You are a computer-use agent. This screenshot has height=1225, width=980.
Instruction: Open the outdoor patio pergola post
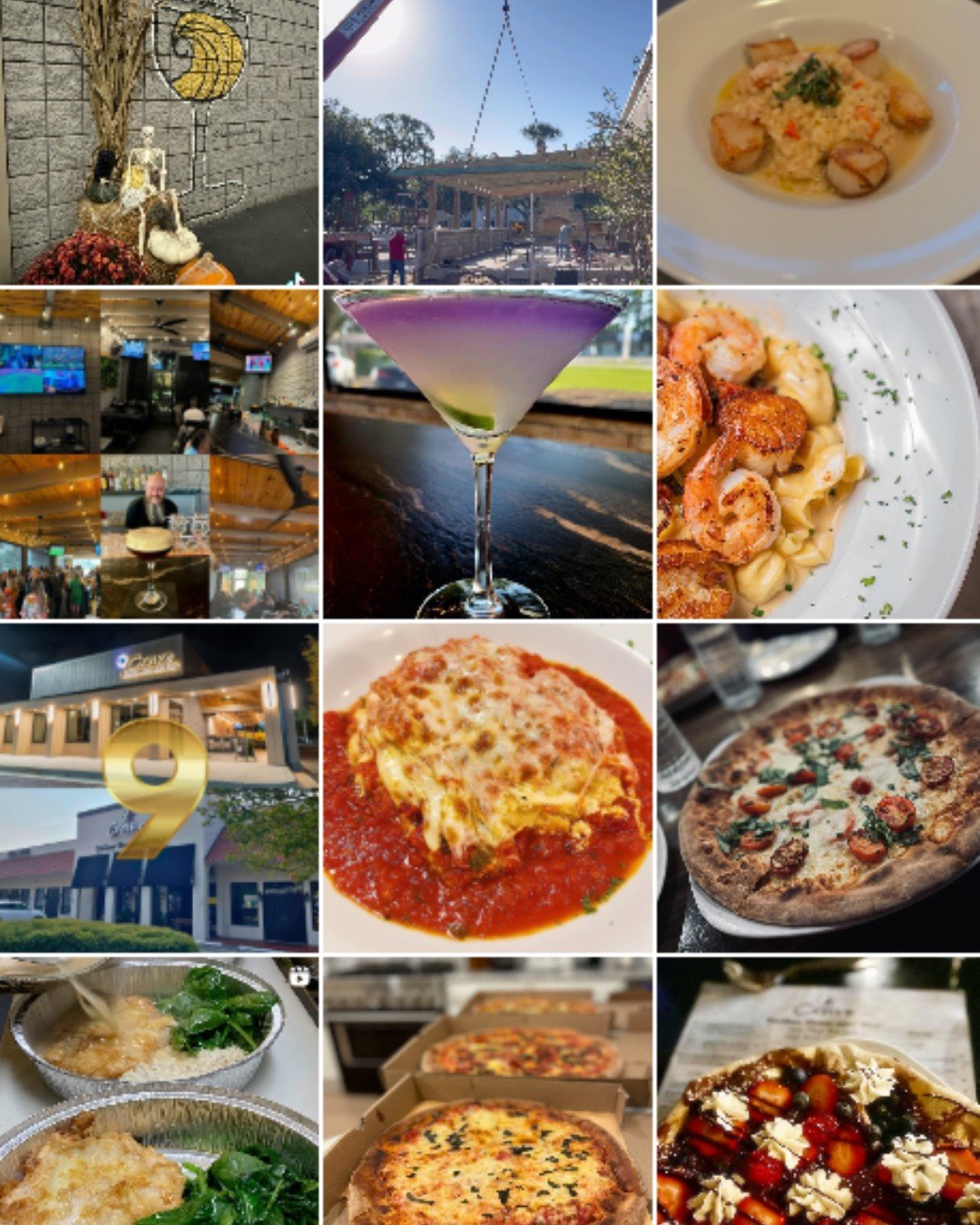point(487,142)
